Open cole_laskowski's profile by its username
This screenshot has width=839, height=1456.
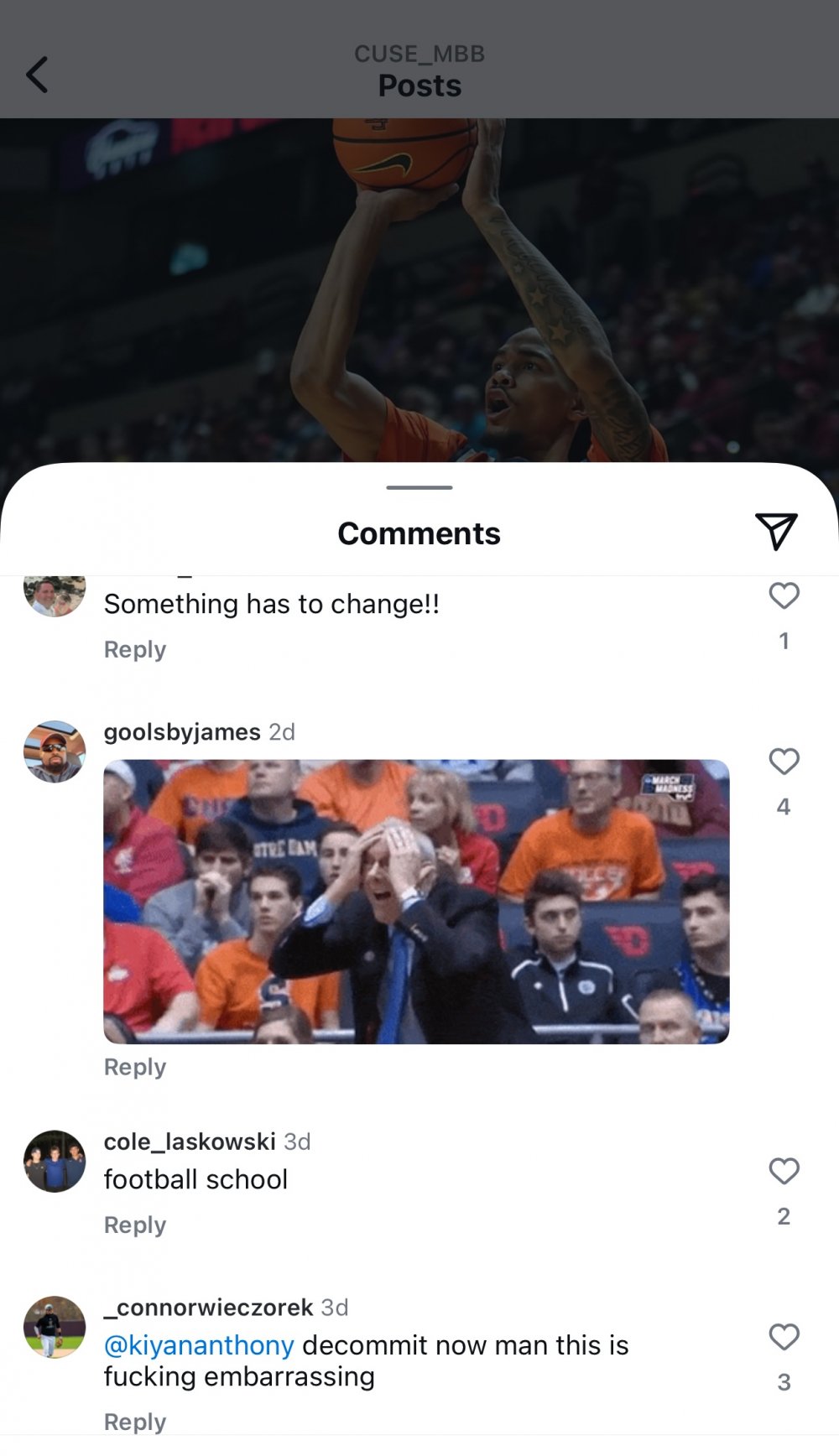tap(190, 1141)
